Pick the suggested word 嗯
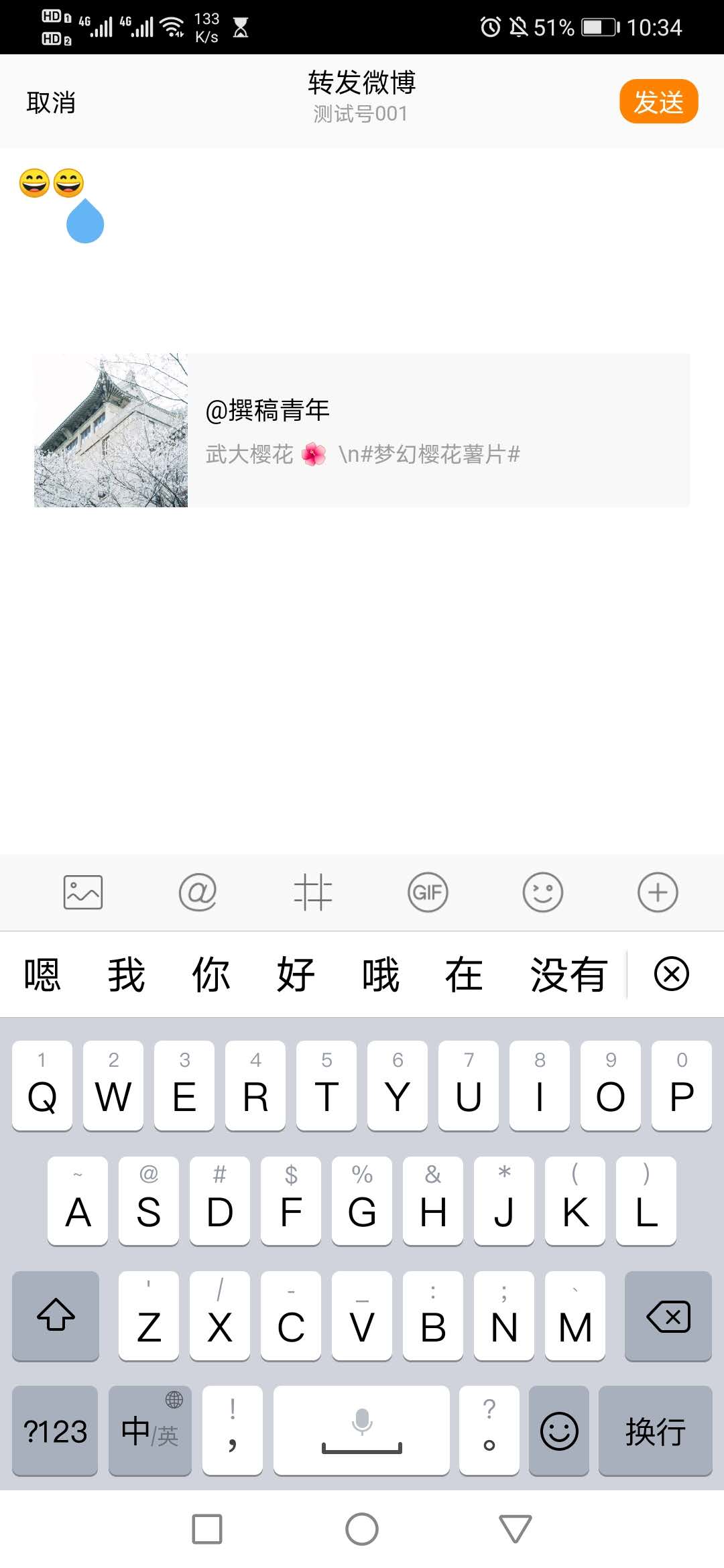The width and height of the screenshot is (724, 1568). coord(42,974)
